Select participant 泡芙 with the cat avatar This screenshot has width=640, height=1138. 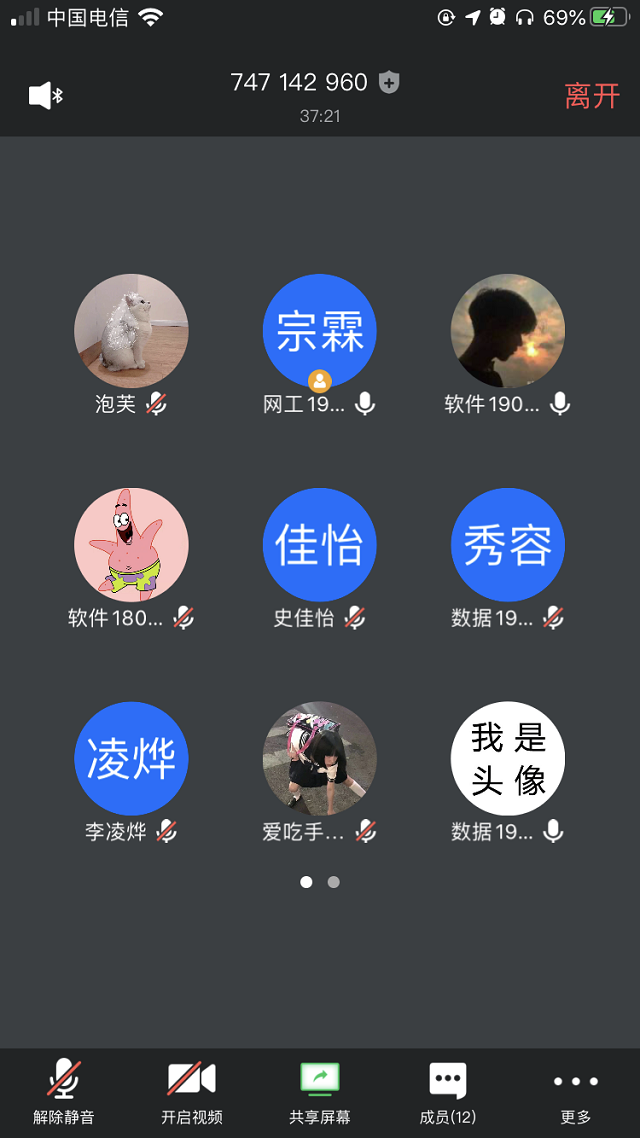[131, 331]
